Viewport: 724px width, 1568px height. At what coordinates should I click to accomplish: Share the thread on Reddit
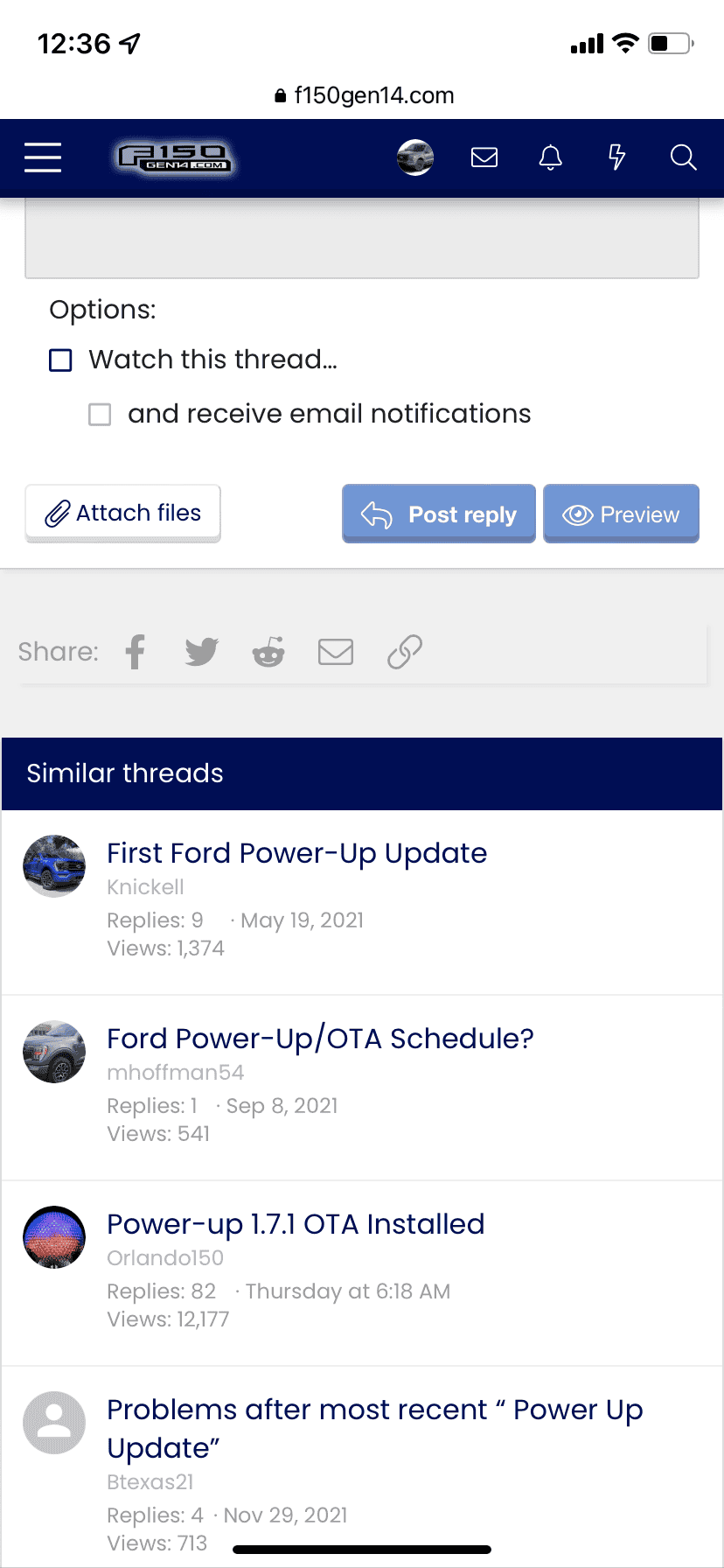pos(268,651)
